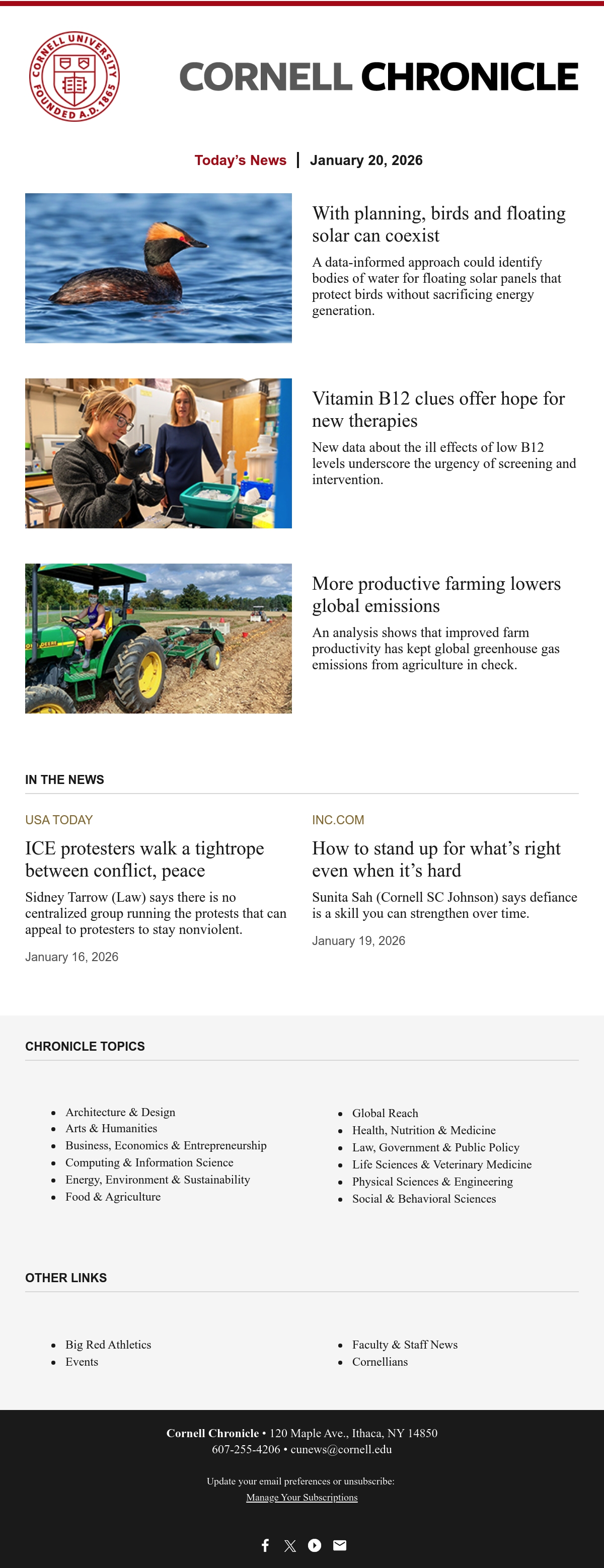Open the Global Reach topic

(385, 1113)
